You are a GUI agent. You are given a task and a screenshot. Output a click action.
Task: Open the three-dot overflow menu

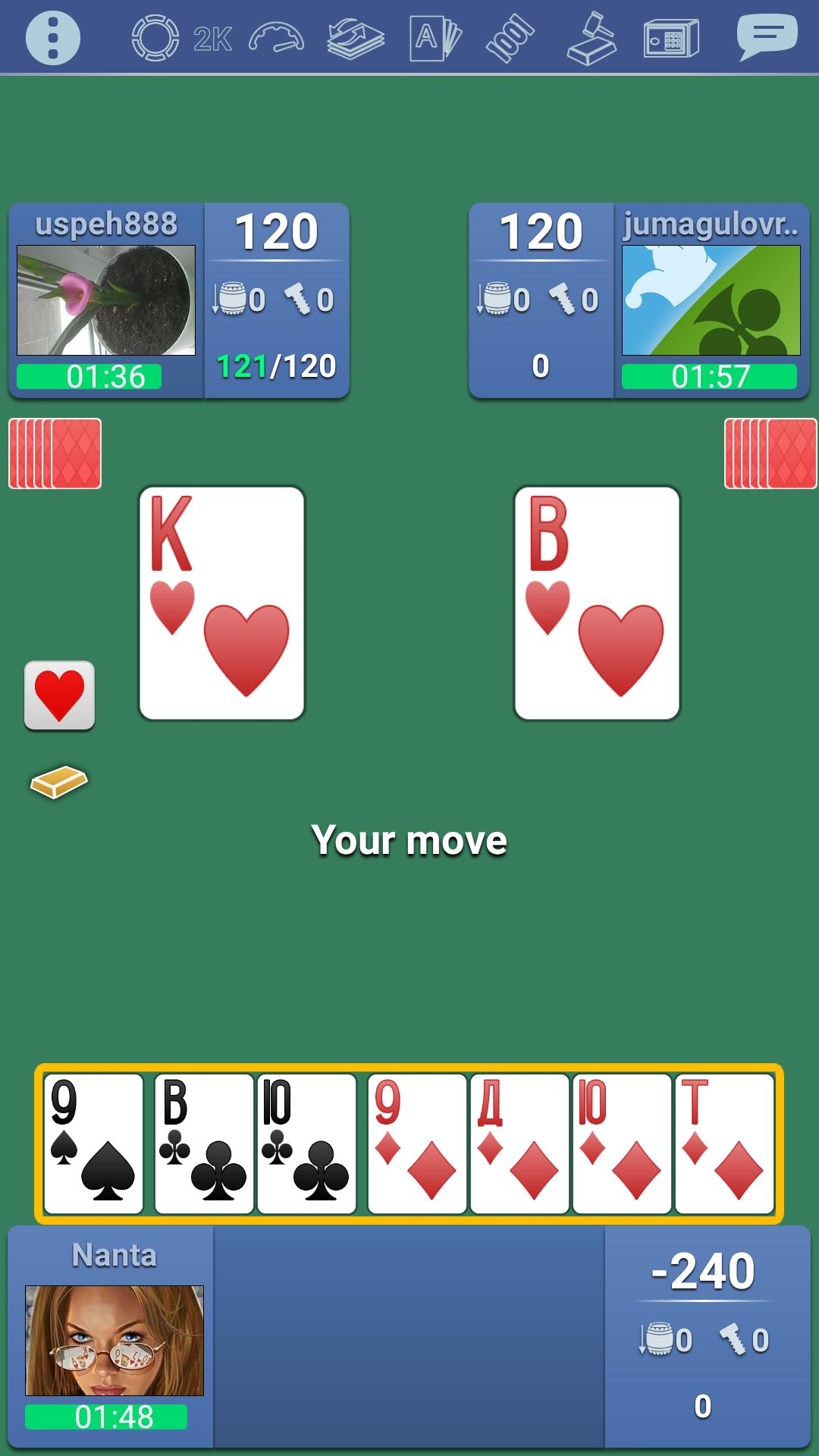point(53,37)
